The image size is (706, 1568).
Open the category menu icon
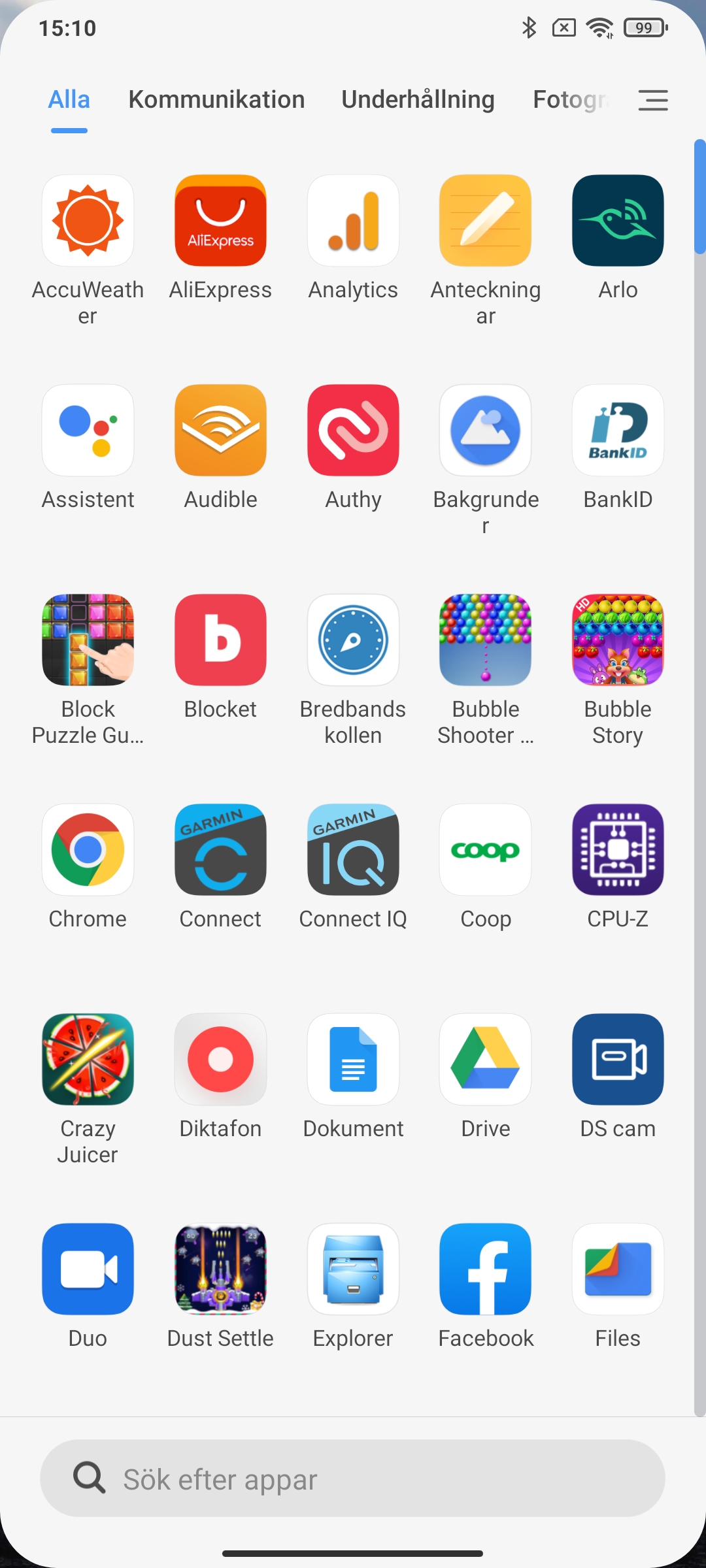click(x=652, y=100)
